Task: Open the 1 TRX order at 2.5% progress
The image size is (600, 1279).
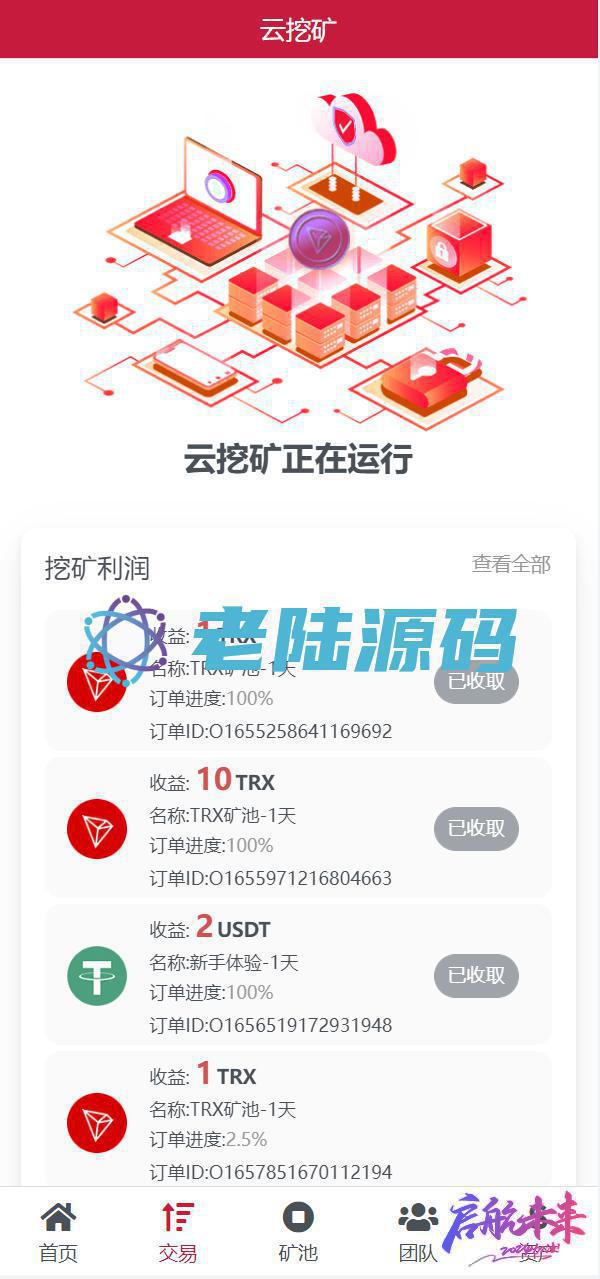Action: [298, 1123]
